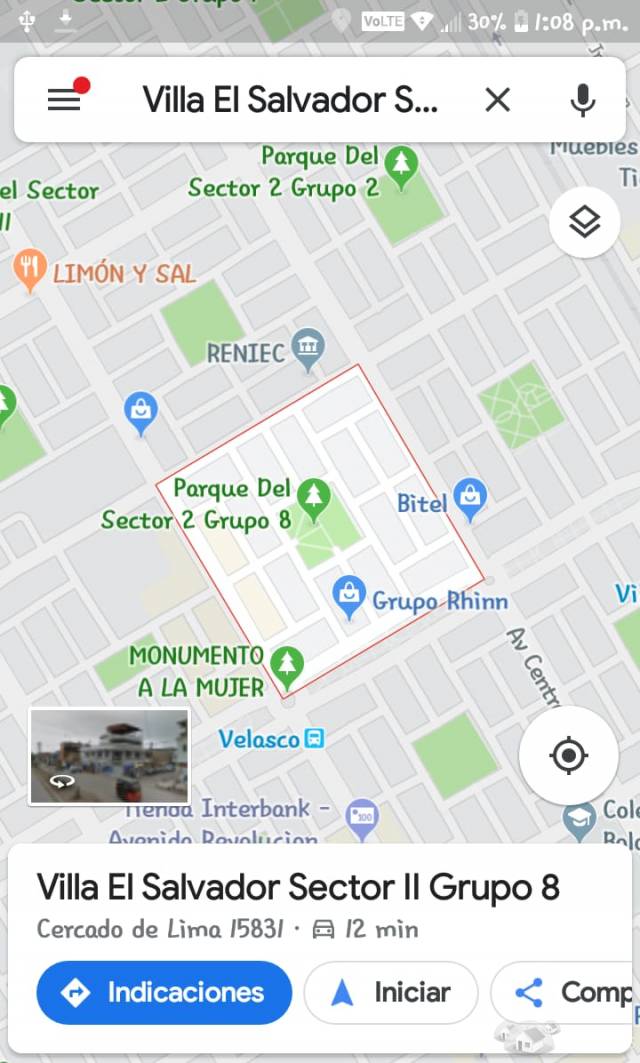The height and width of the screenshot is (1063, 640).
Task: Select the LIMÓN Y SAL restaurant pin
Action: (31, 268)
